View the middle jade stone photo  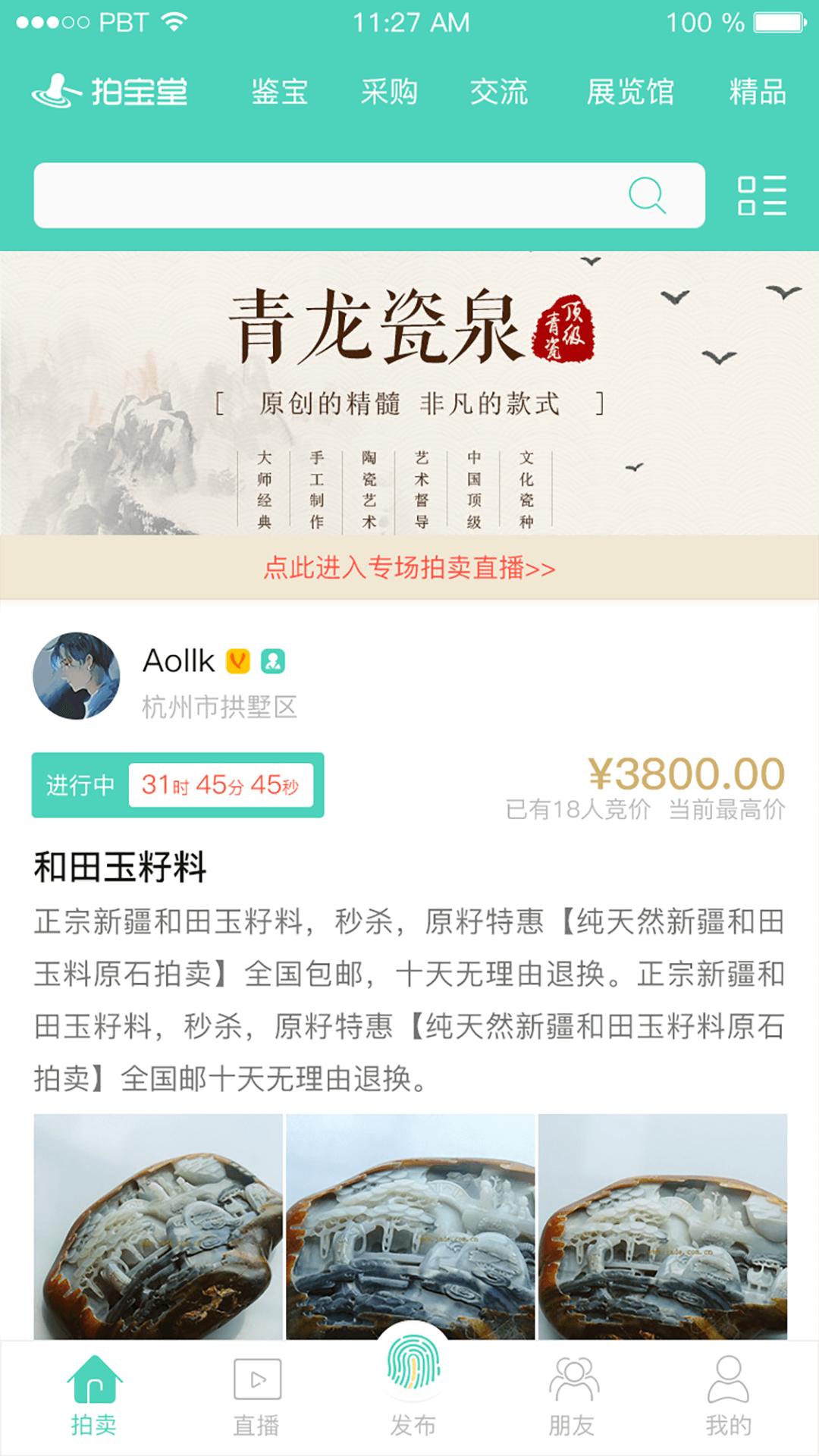point(410,1226)
